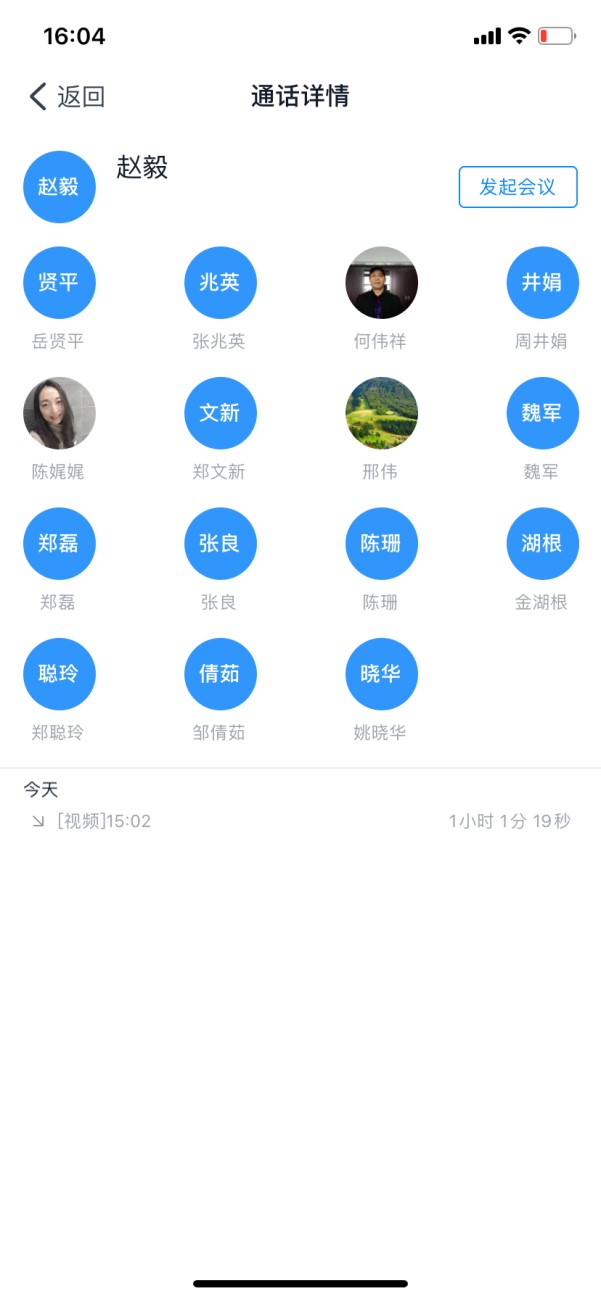Go back with the 返回 button
601x1299 pixels.
(67, 97)
